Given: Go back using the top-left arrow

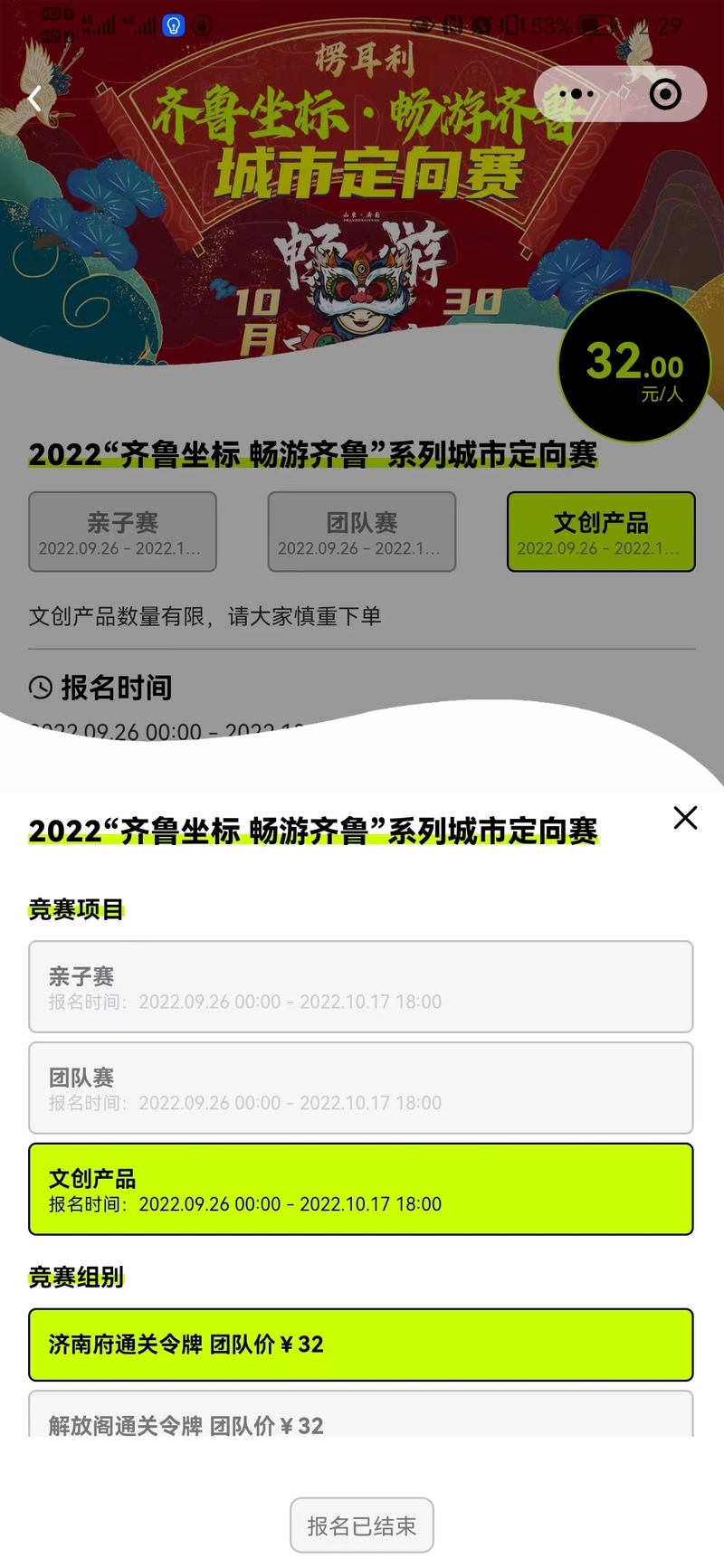Looking at the screenshot, I should [x=35, y=99].
